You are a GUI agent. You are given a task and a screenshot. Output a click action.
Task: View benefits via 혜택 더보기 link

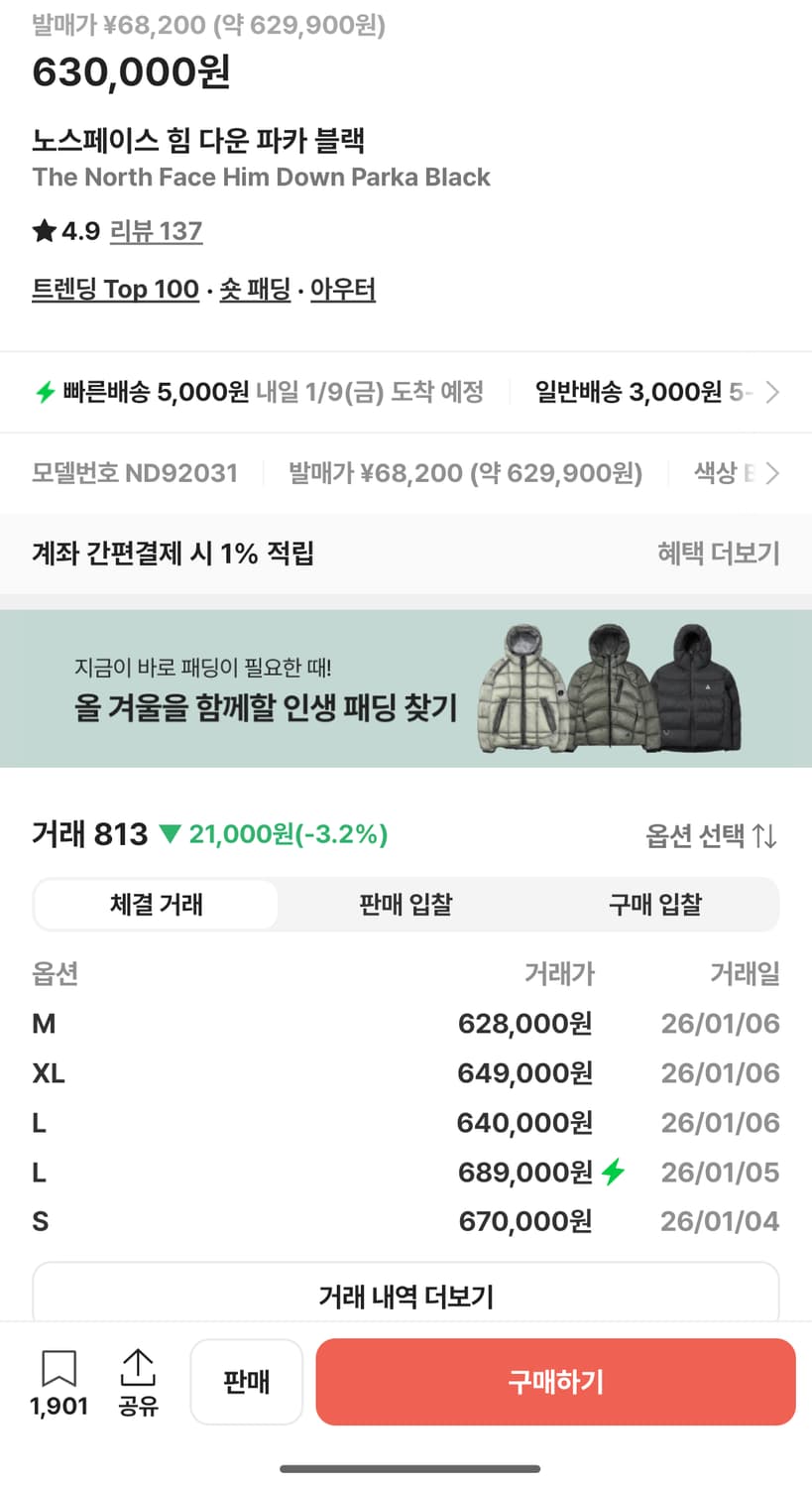coord(720,554)
